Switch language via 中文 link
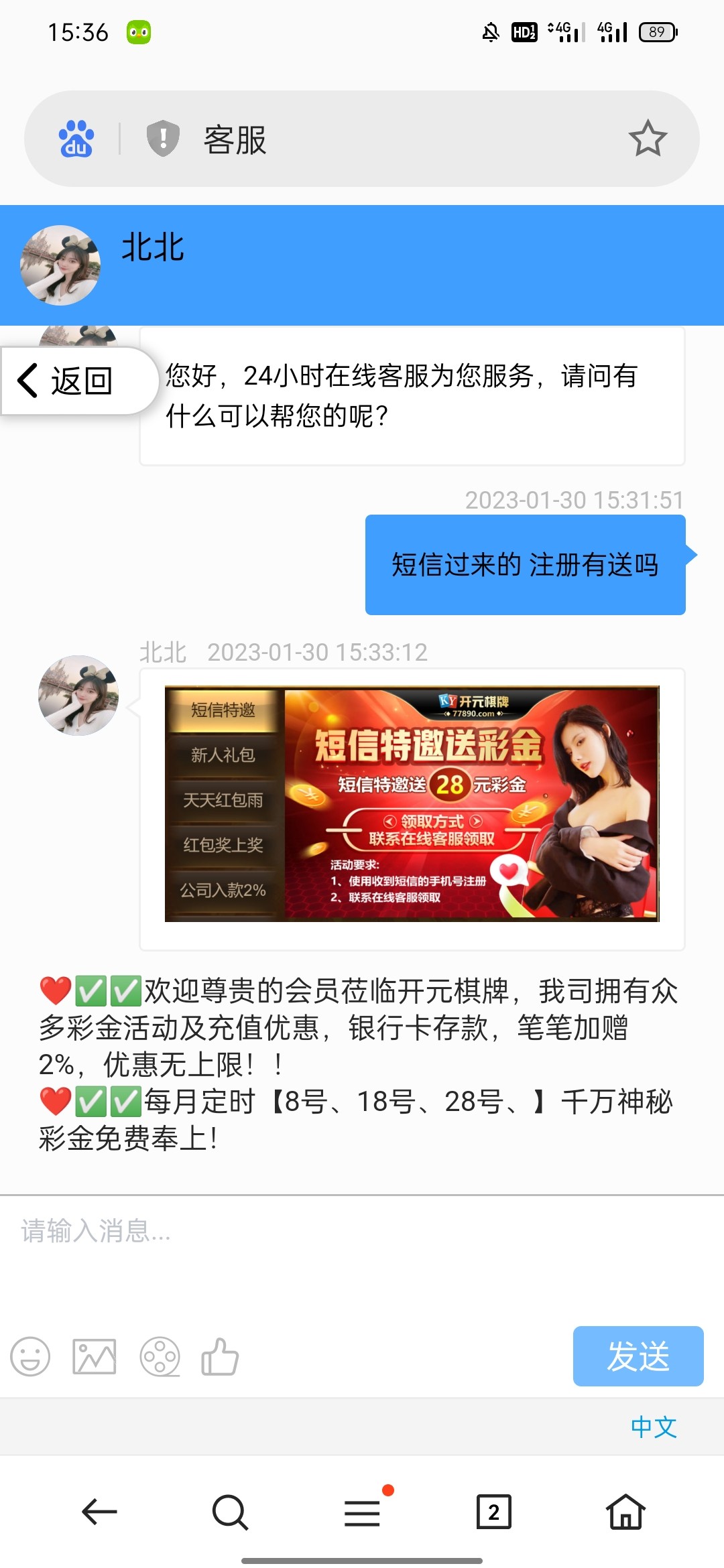724x1568 pixels. 653,1427
